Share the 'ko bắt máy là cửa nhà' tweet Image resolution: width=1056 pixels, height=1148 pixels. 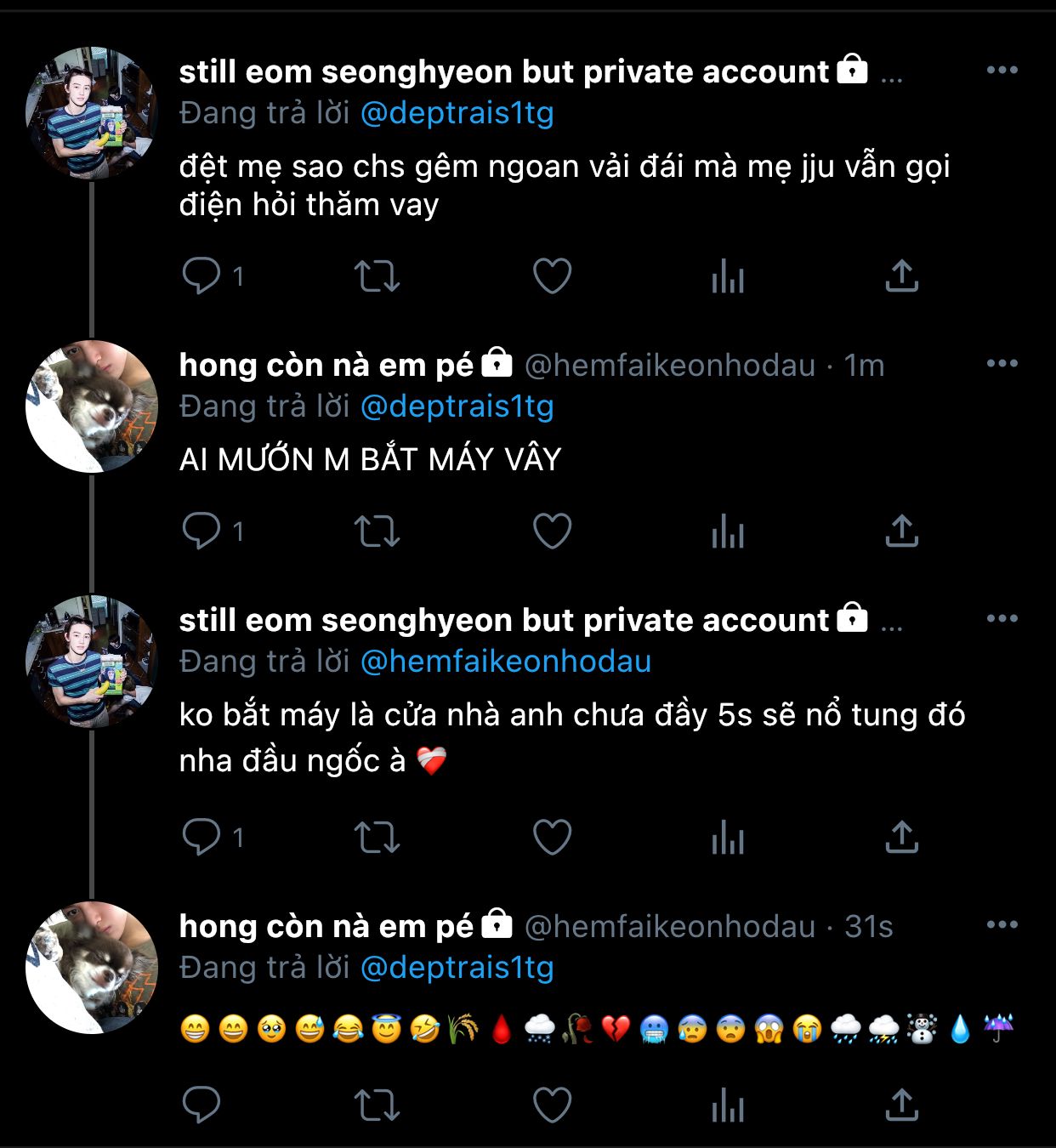[901, 838]
